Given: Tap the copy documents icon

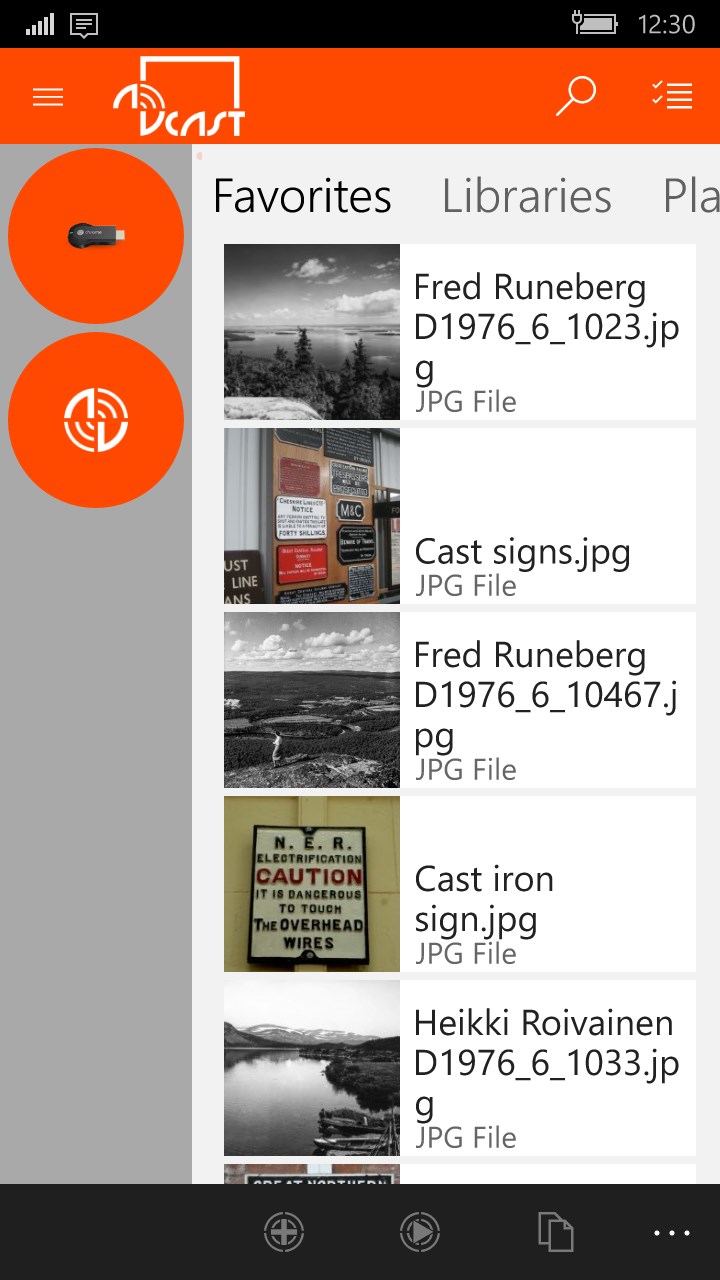Looking at the screenshot, I should (555, 1232).
